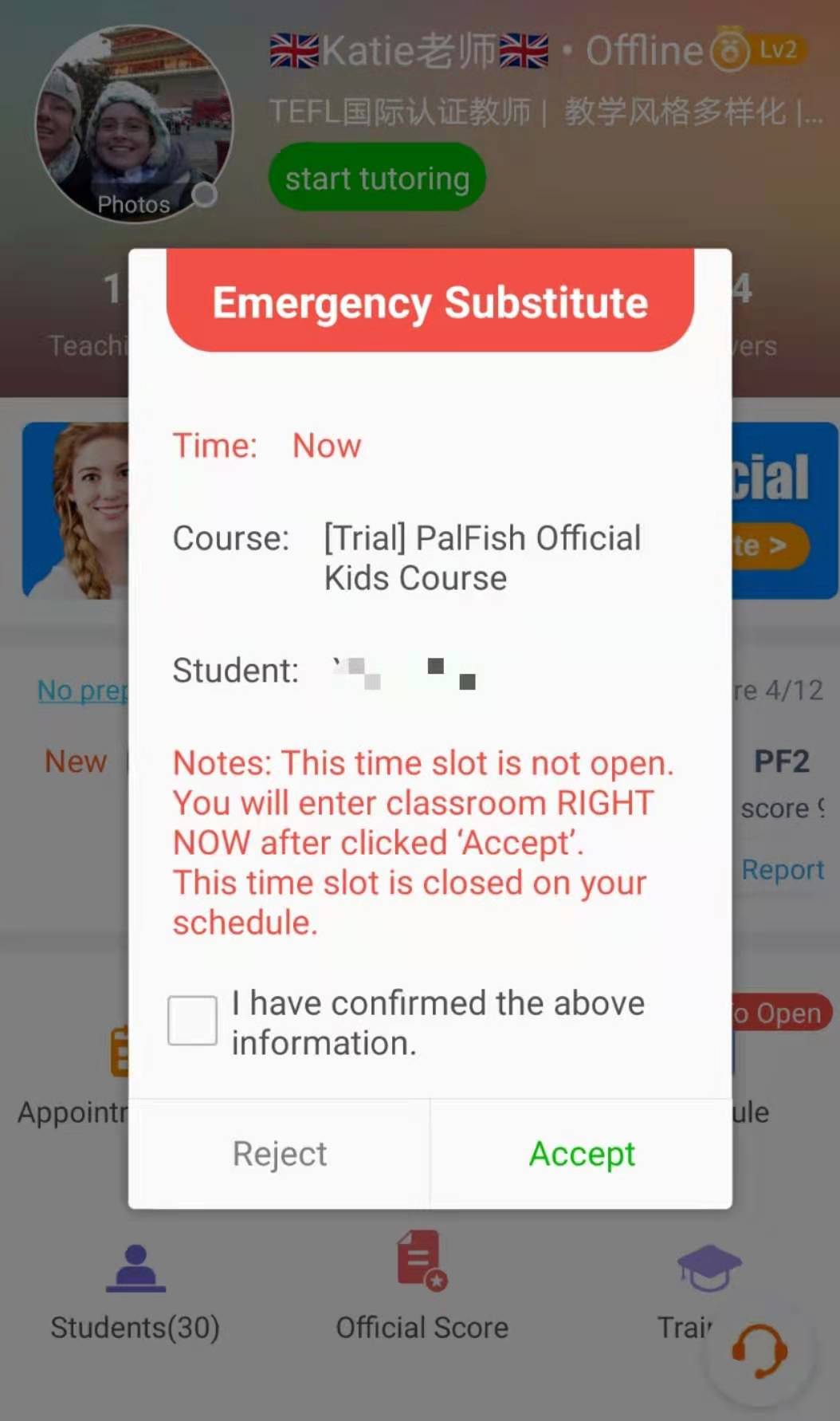This screenshot has width=840, height=1421.
Task: Open the profile Photos avatar
Action: point(133,124)
